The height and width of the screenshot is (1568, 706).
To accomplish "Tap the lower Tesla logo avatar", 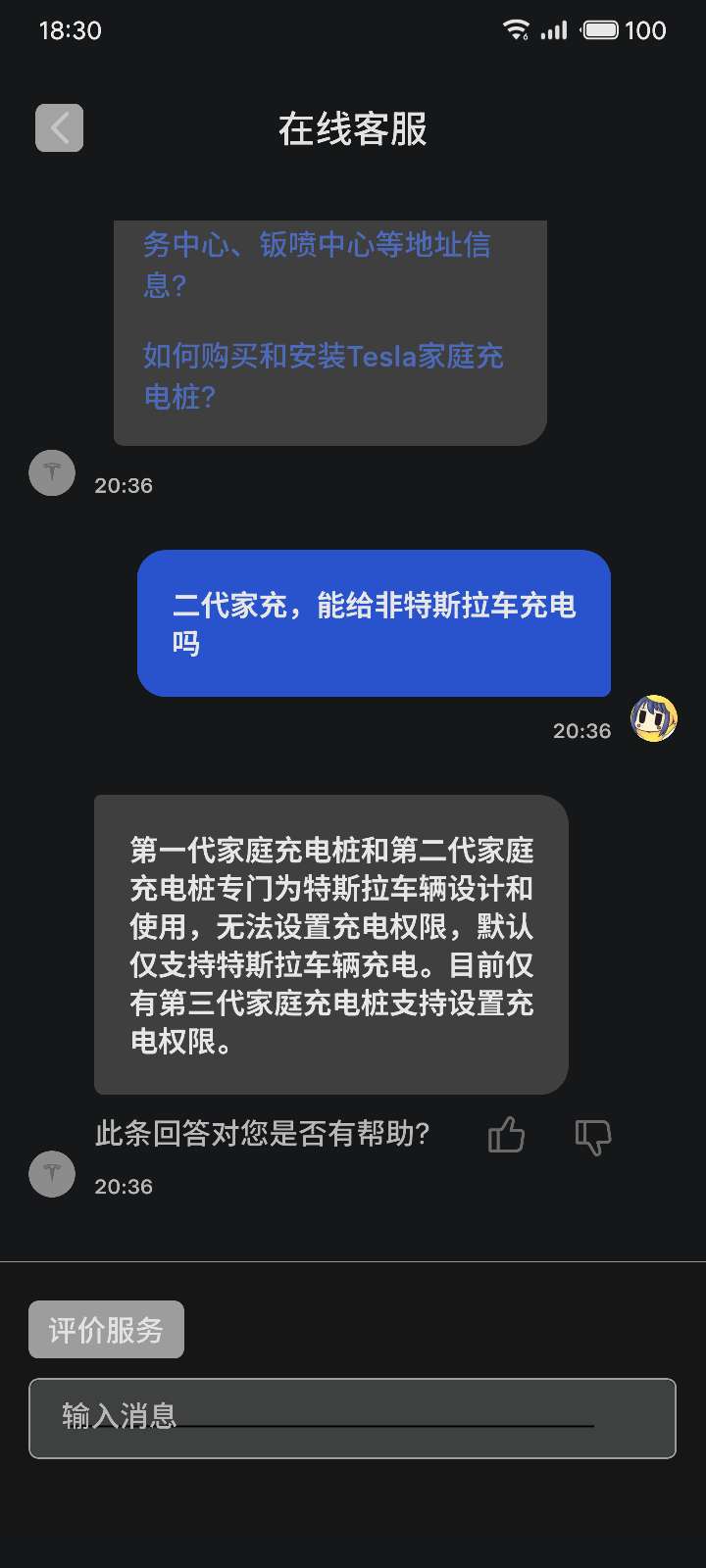I will pyautogui.click(x=51, y=1173).
